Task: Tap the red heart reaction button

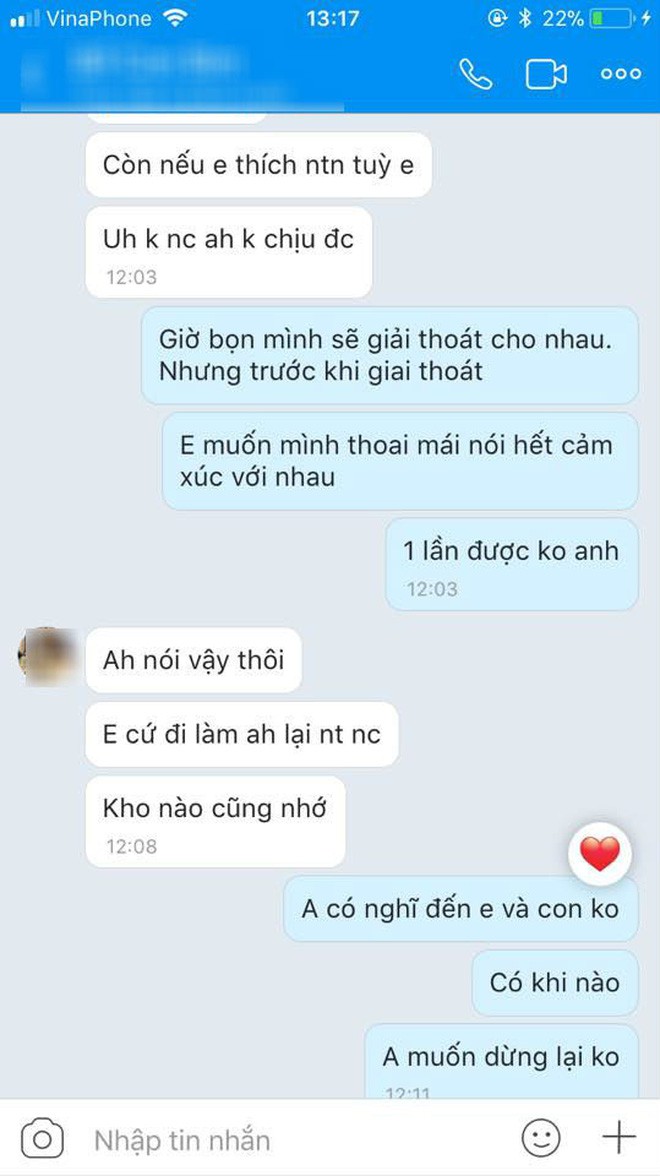Action: [600, 854]
